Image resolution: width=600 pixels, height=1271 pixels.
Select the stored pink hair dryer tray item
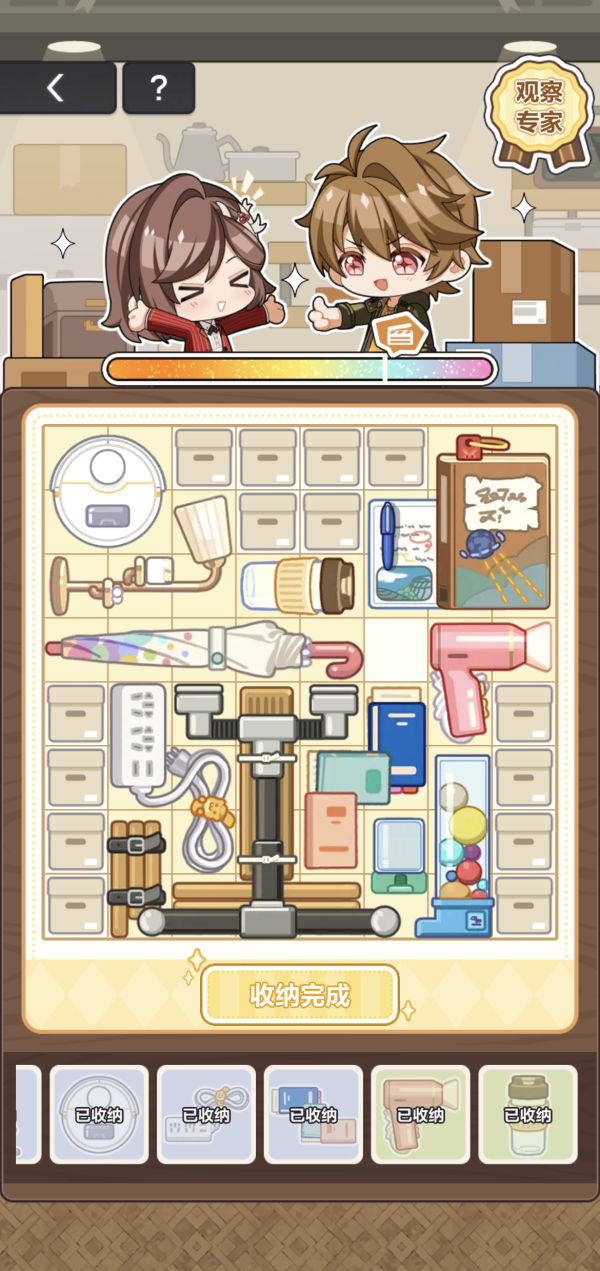pyautogui.click(x=420, y=1114)
